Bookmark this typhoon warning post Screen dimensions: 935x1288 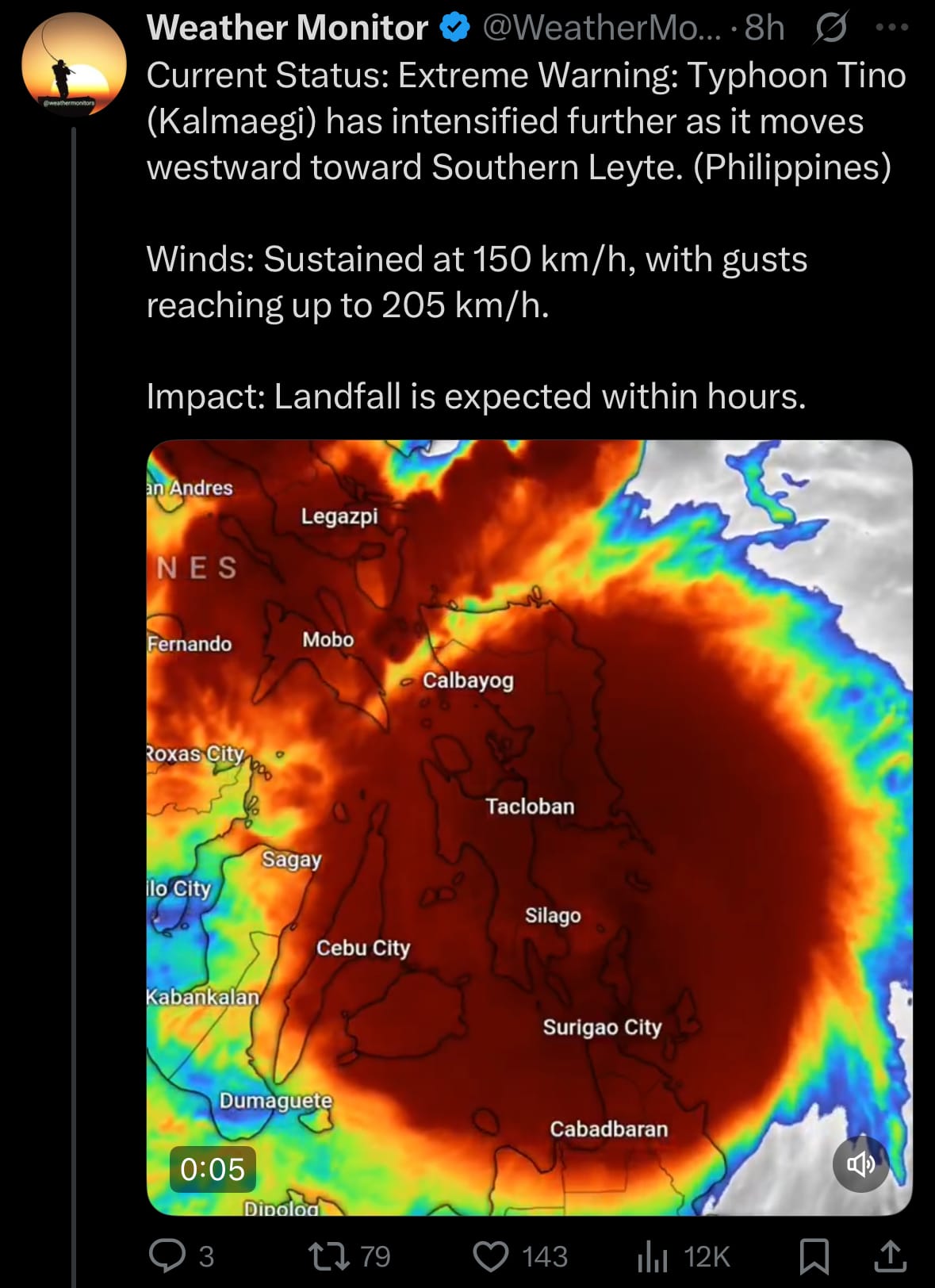click(814, 1256)
